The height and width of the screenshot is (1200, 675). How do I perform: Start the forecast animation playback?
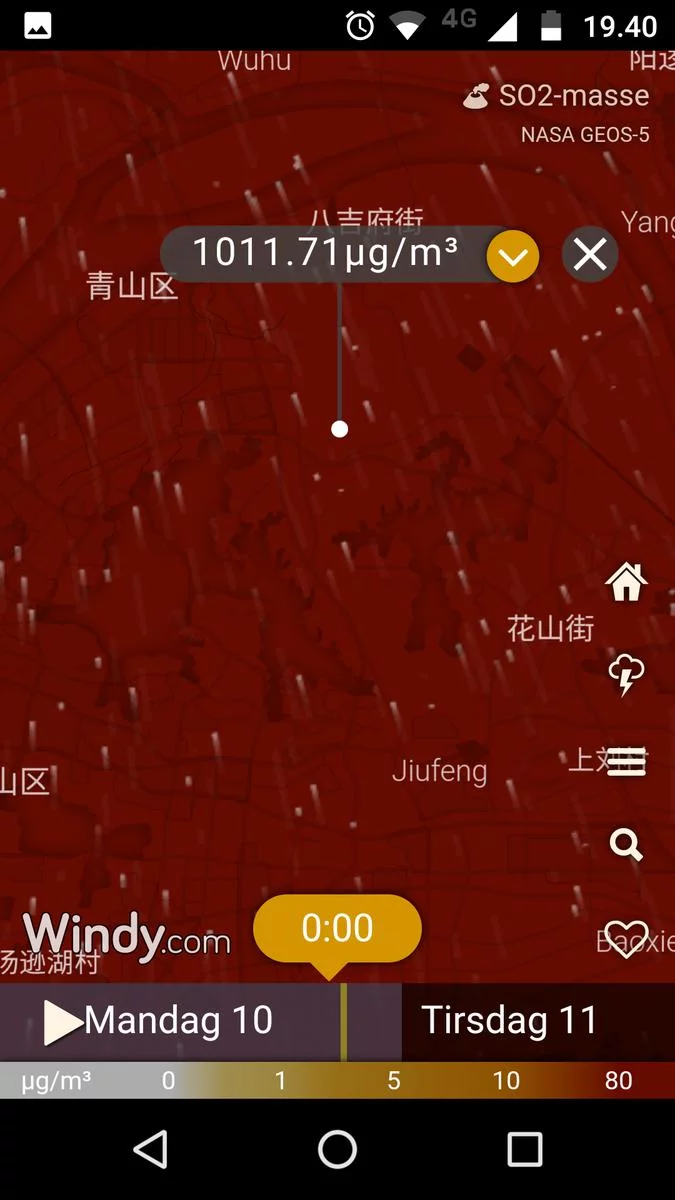click(x=63, y=1022)
